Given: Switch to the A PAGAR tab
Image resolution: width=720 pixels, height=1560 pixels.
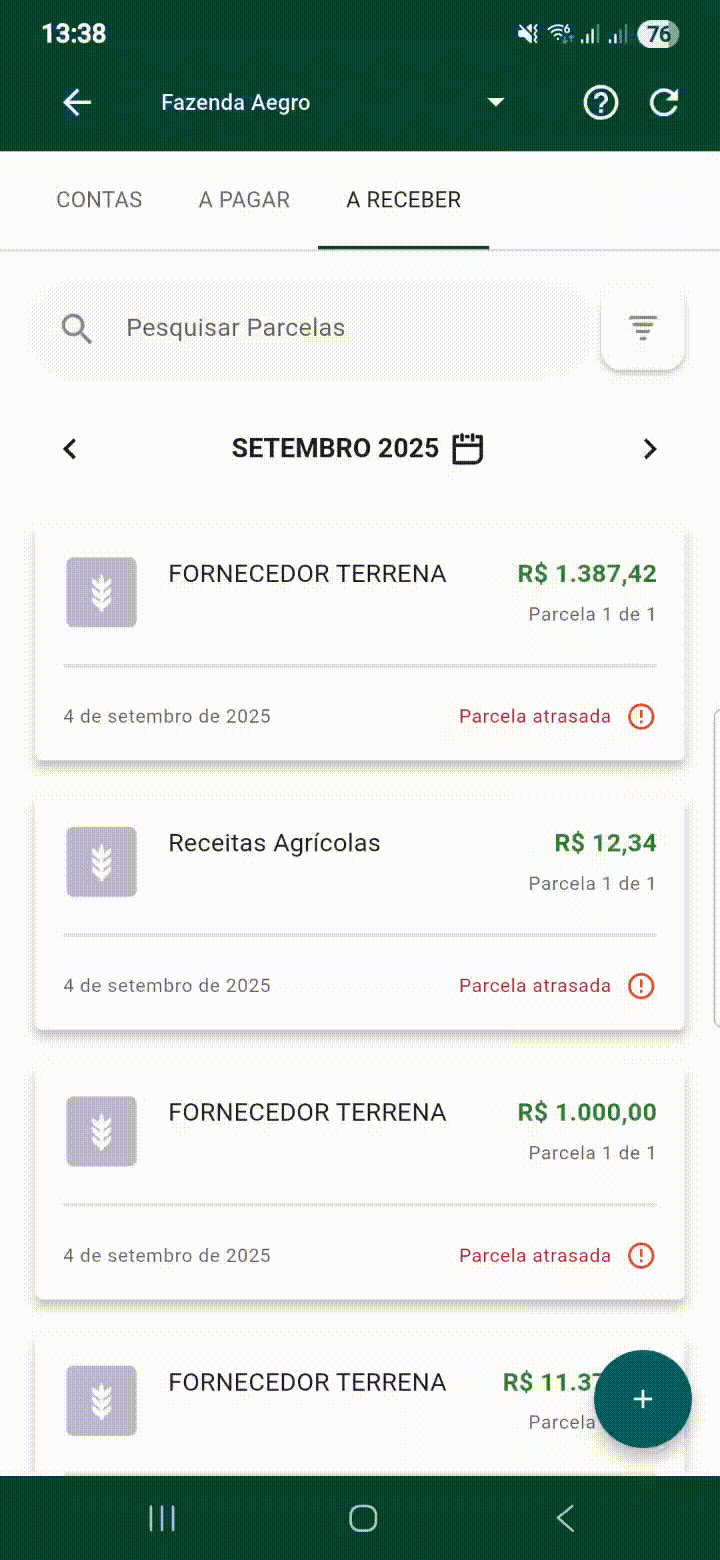Looking at the screenshot, I should coord(243,200).
